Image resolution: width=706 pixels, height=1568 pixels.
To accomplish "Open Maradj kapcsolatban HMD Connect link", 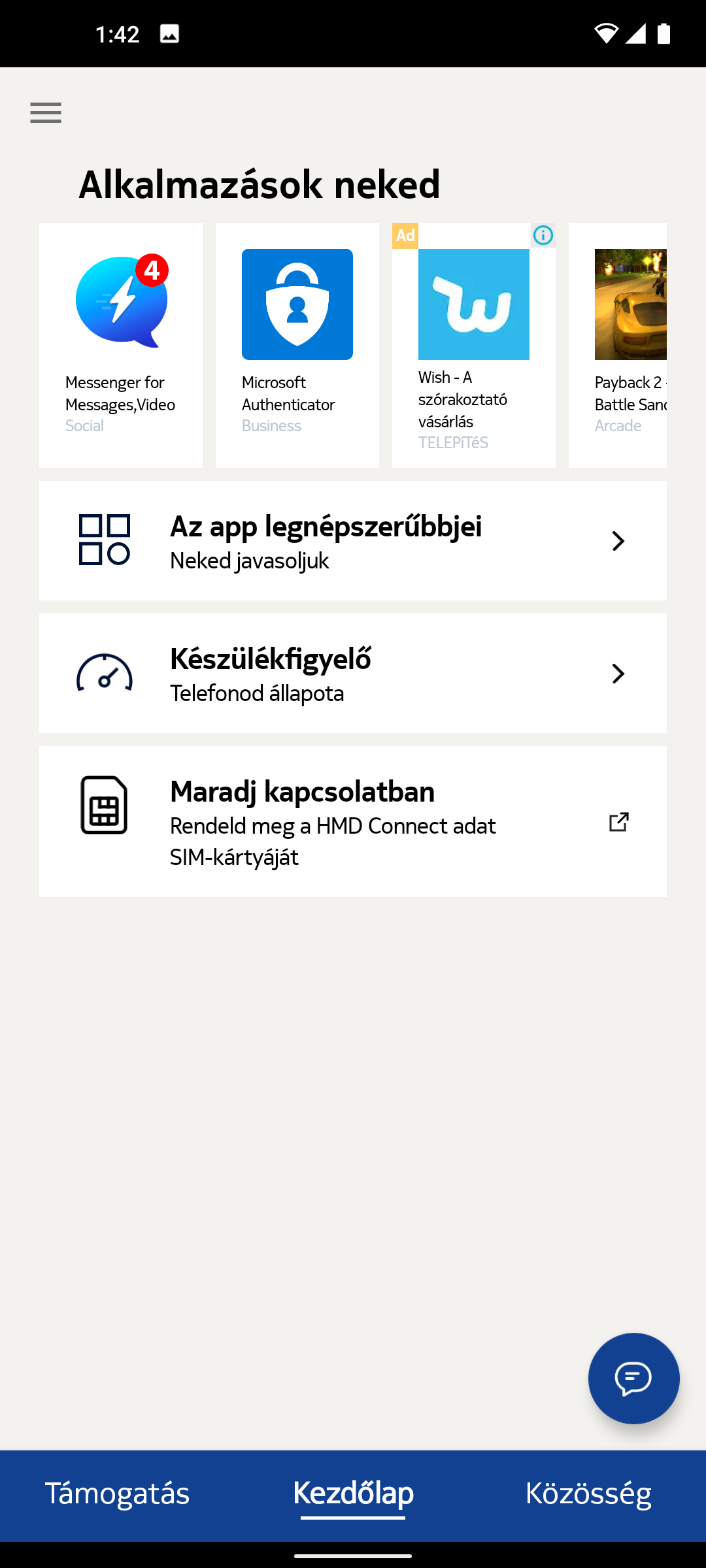I will 353,822.
